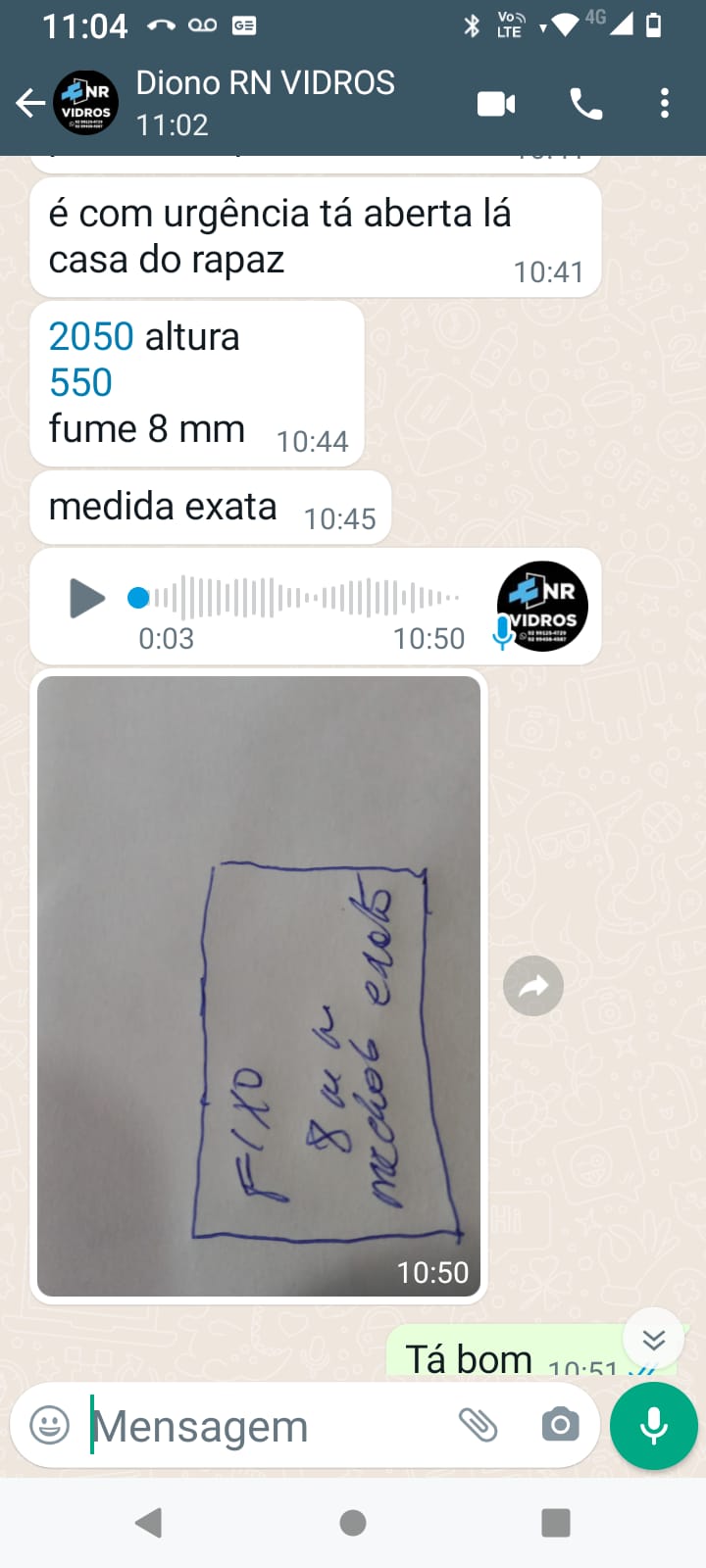
Task: Open the emoji picker
Action: [50, 1425]
